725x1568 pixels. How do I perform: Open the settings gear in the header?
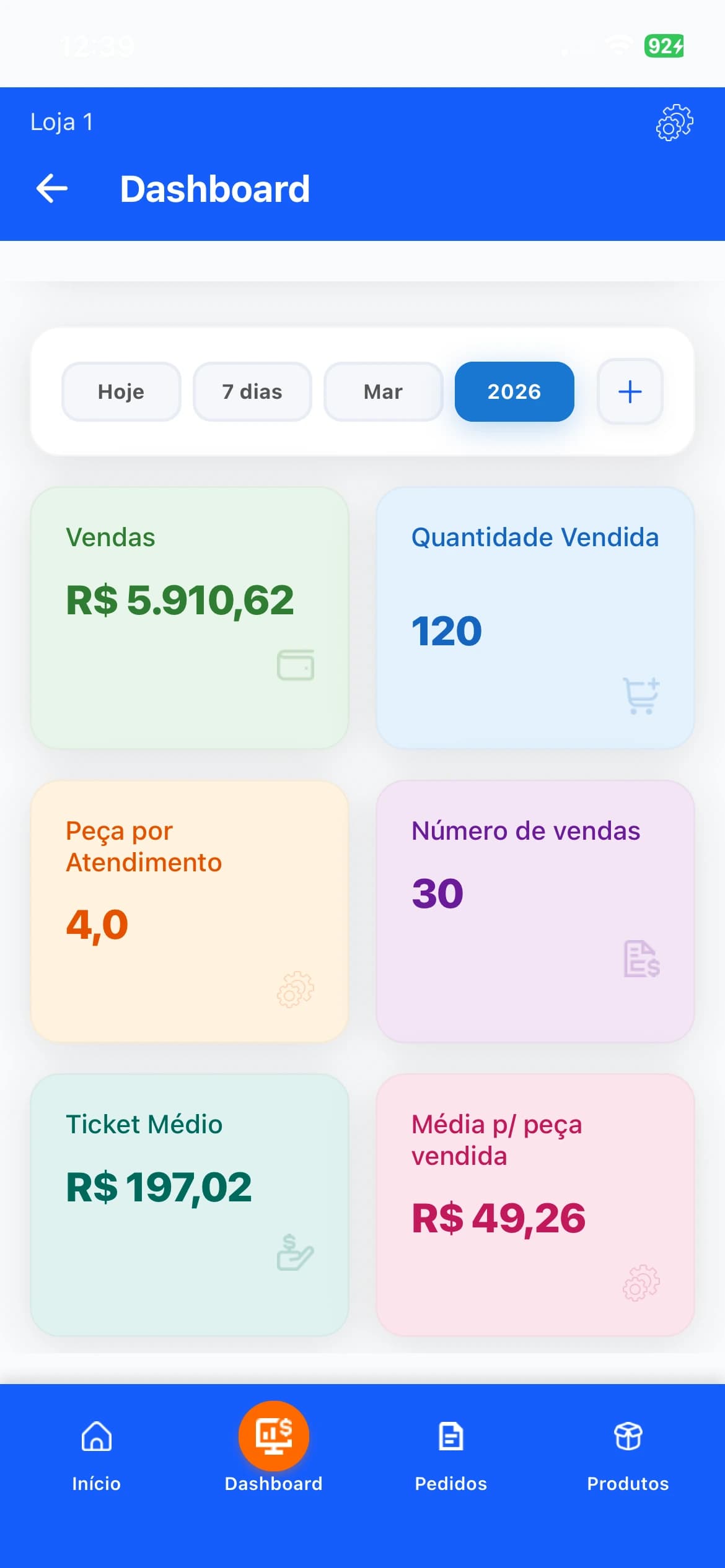(x=672, y=123)
